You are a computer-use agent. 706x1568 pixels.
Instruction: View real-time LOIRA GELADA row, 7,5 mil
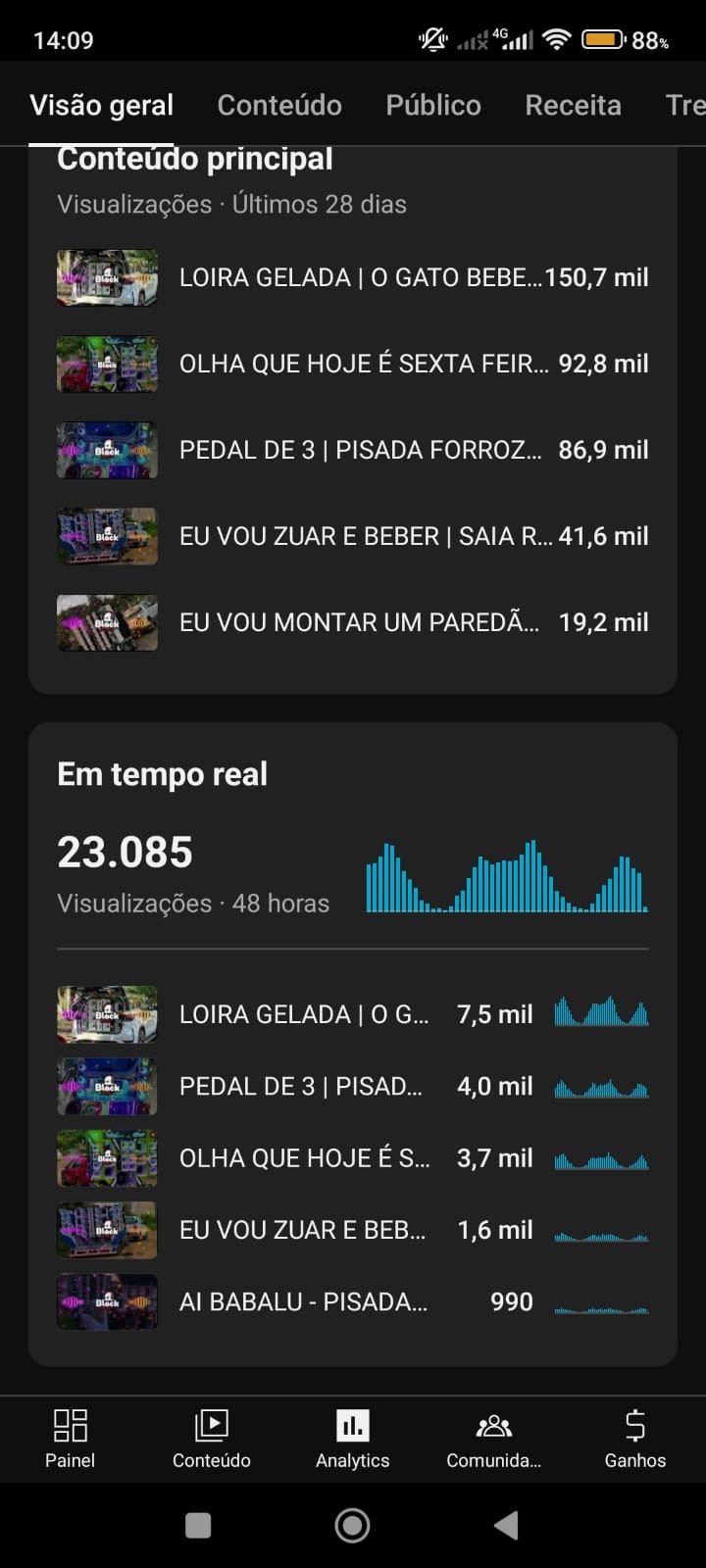353,1013
